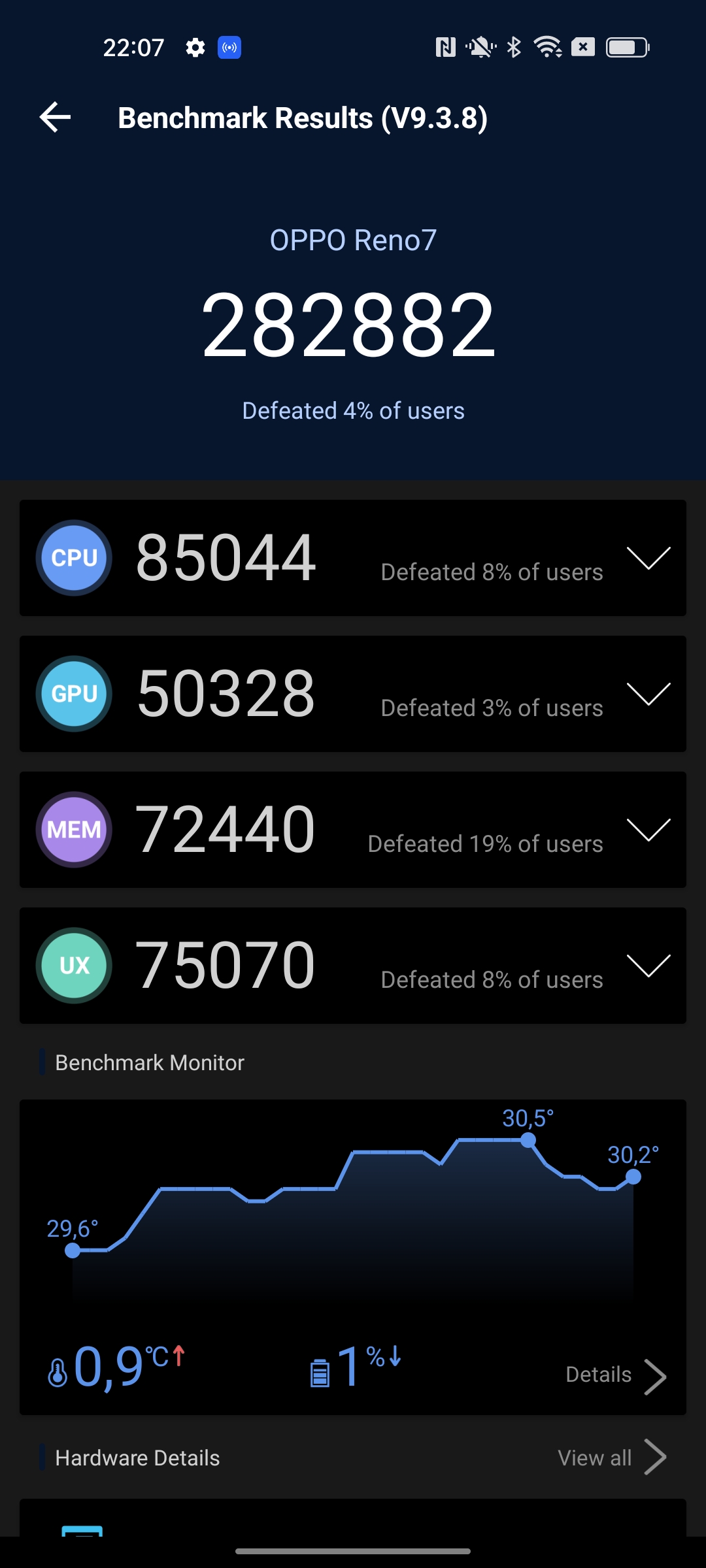Expand the CPU score details

[648, 558]
